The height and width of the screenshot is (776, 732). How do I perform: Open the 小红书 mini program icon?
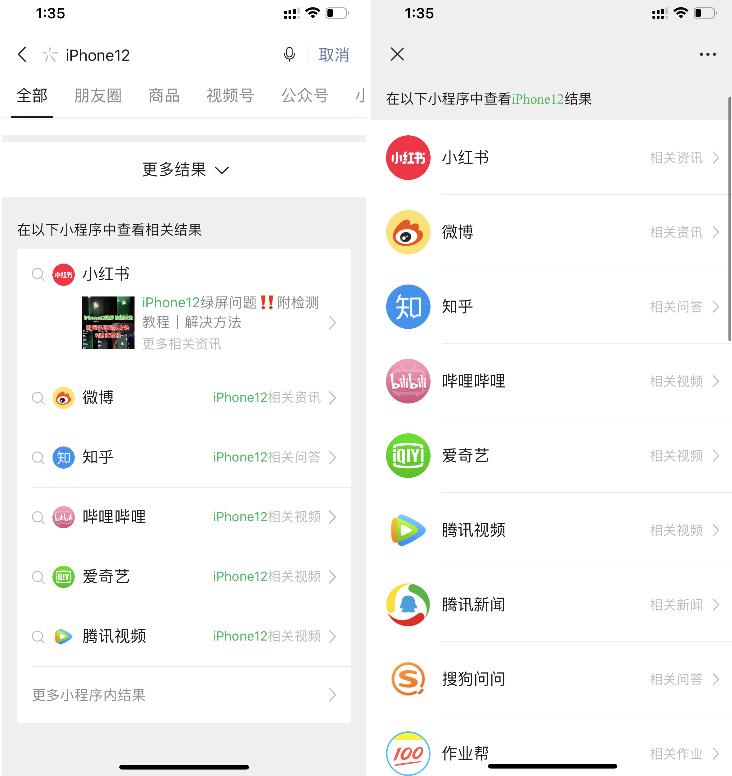(407, 158)
